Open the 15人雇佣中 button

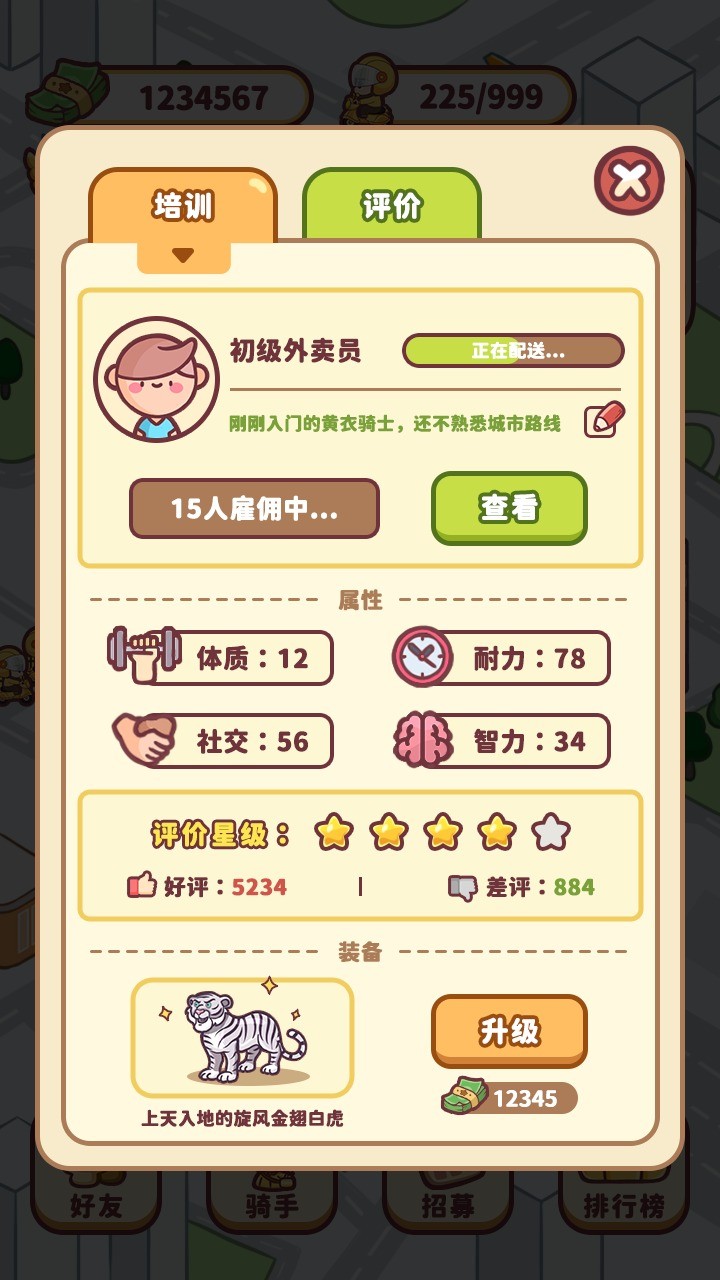(254, 508)
